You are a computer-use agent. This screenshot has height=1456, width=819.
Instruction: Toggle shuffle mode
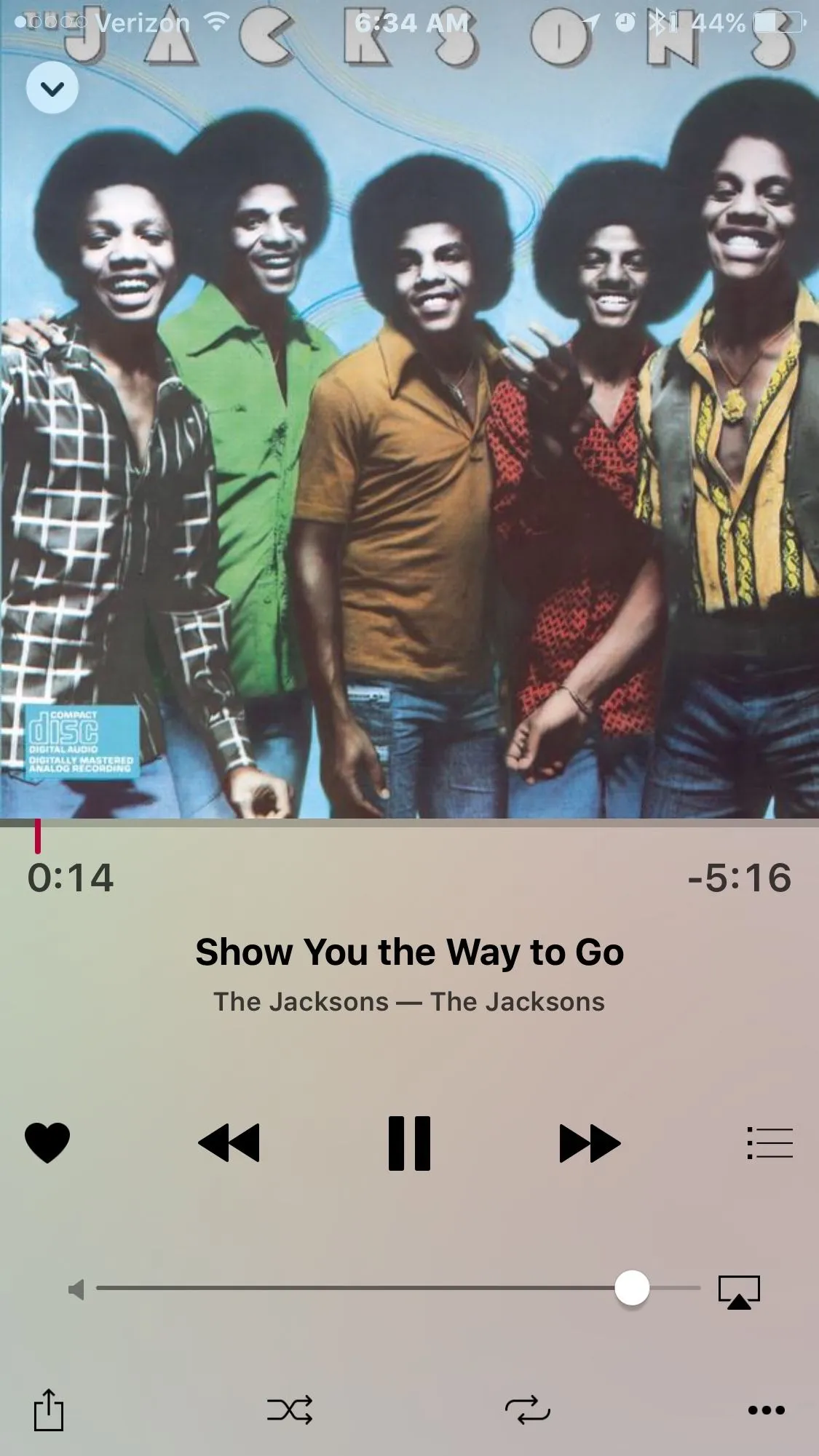[290, 1410]
